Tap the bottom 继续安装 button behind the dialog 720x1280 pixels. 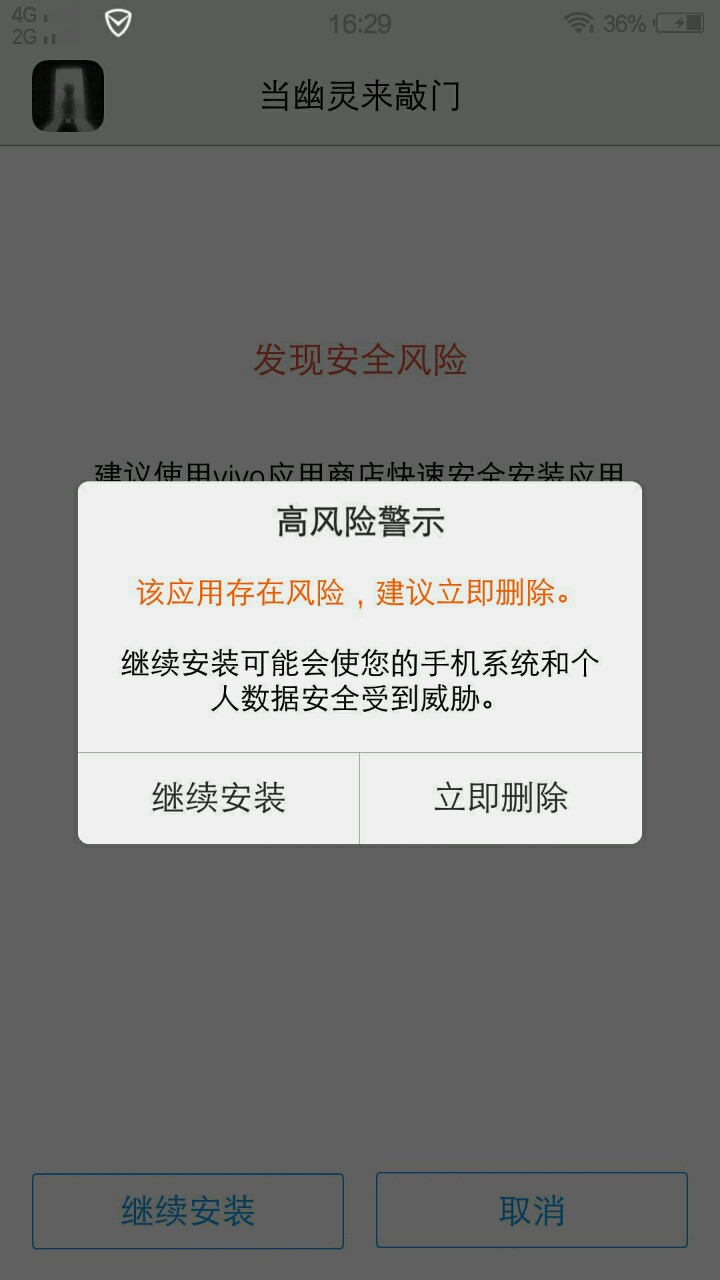point(188,1211)
